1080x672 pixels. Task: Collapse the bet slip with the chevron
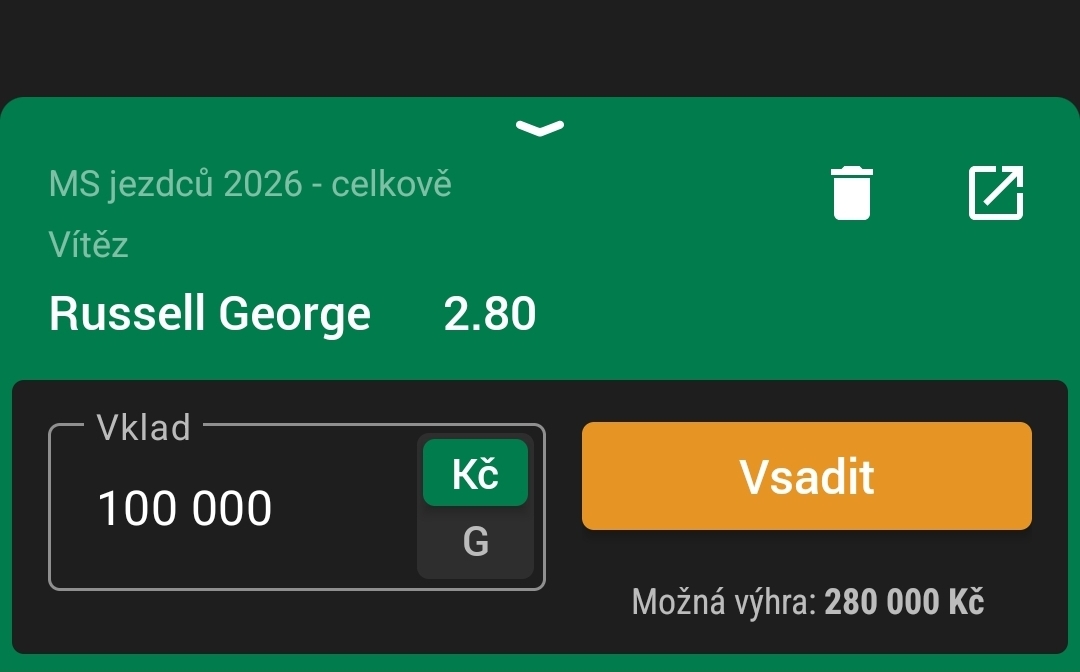pyautogui.click(x=540, y=128)
